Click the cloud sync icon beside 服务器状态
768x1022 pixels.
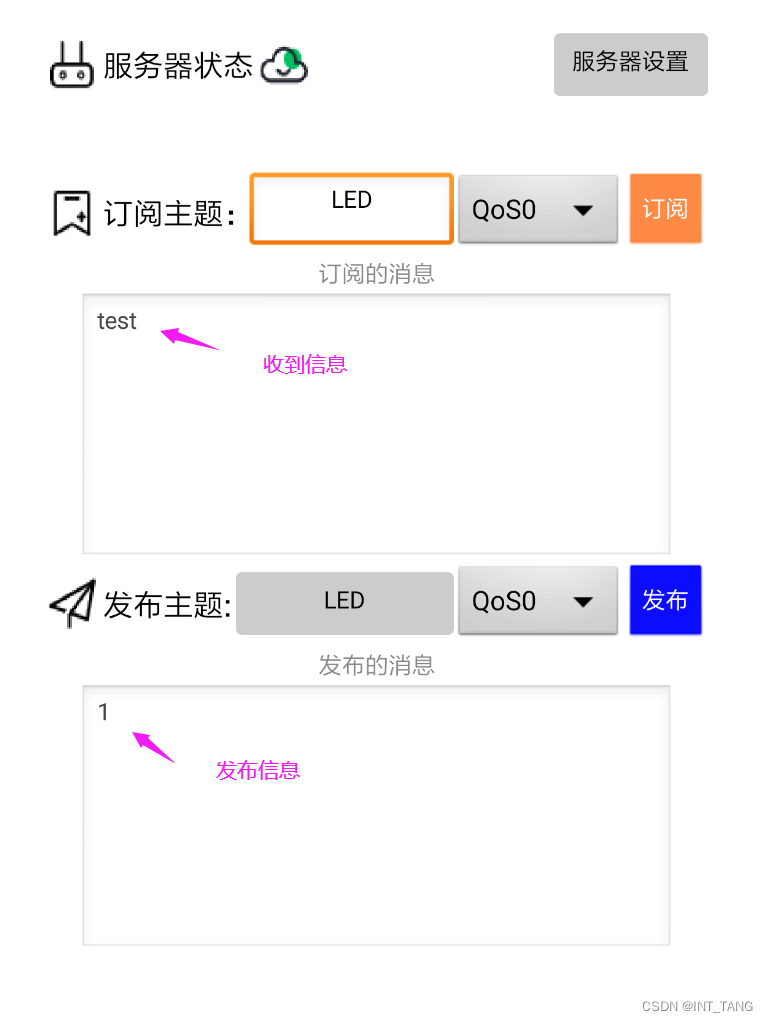point(283,65)
